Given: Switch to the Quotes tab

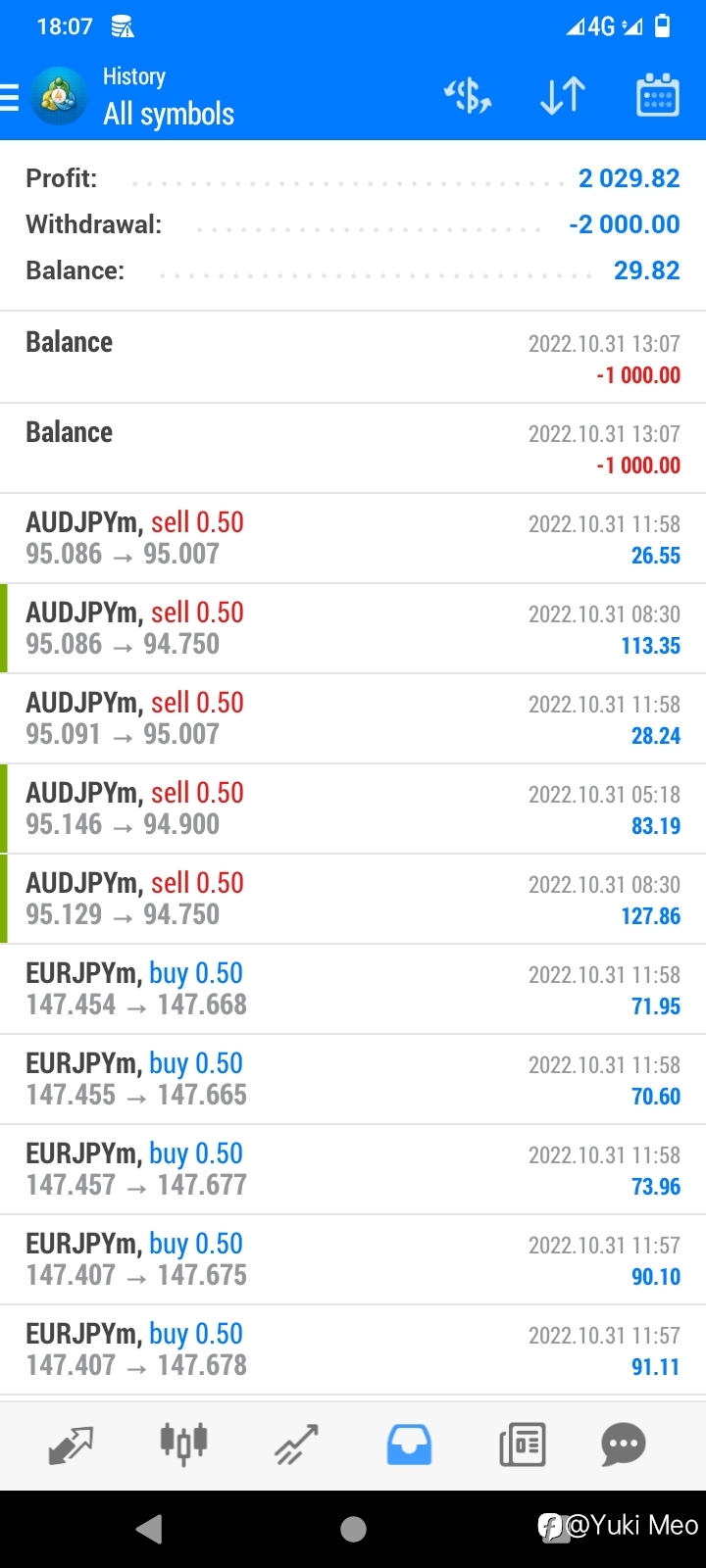Looking at the screenshot, I should (x=71, y=1445).
